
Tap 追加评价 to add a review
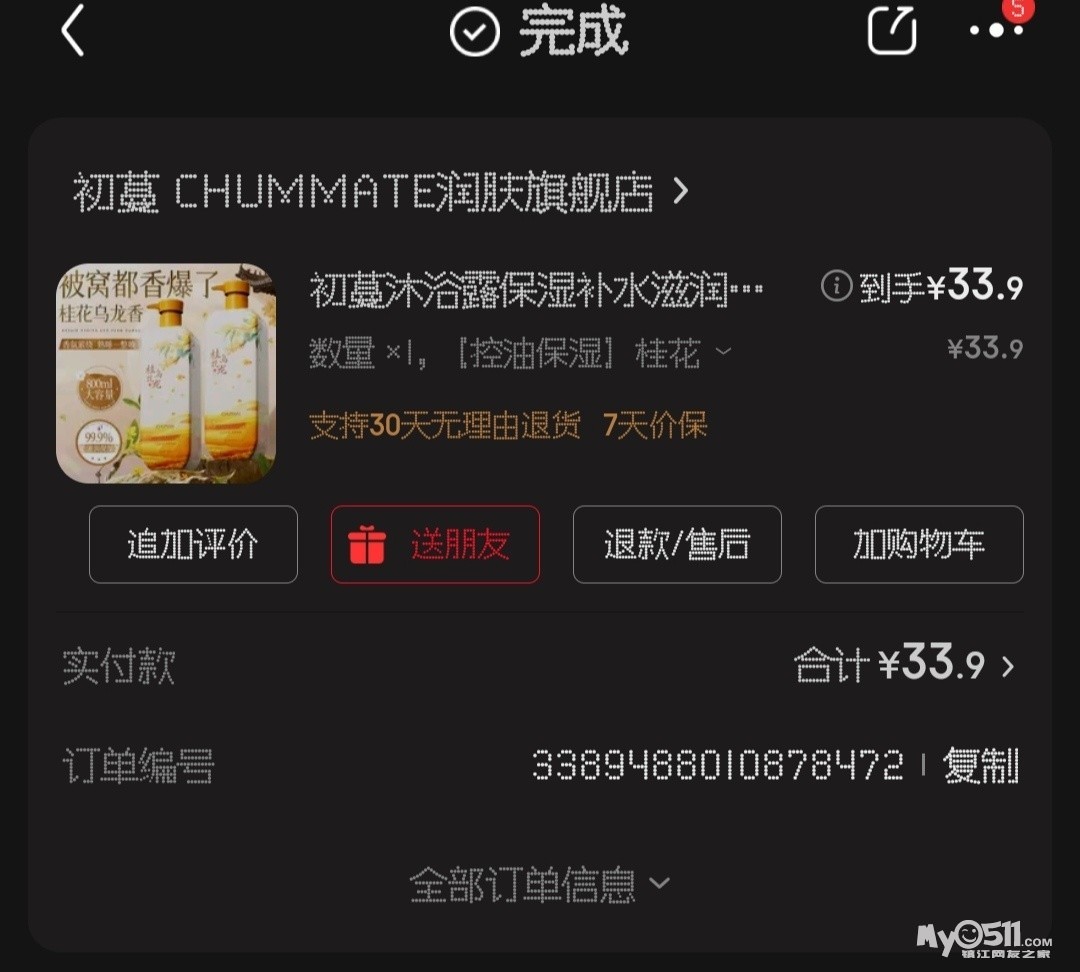[194, 544]
